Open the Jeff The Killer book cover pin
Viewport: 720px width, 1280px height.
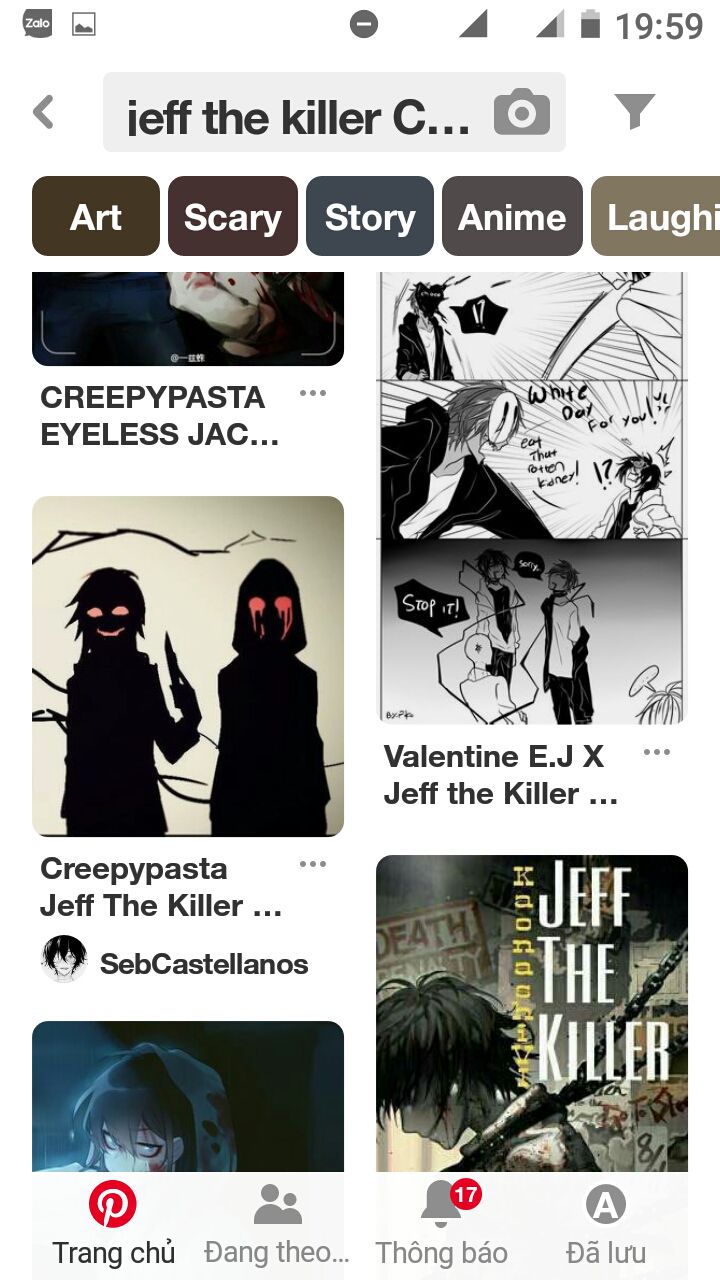pyautogui.click(x=532, y=1012)
